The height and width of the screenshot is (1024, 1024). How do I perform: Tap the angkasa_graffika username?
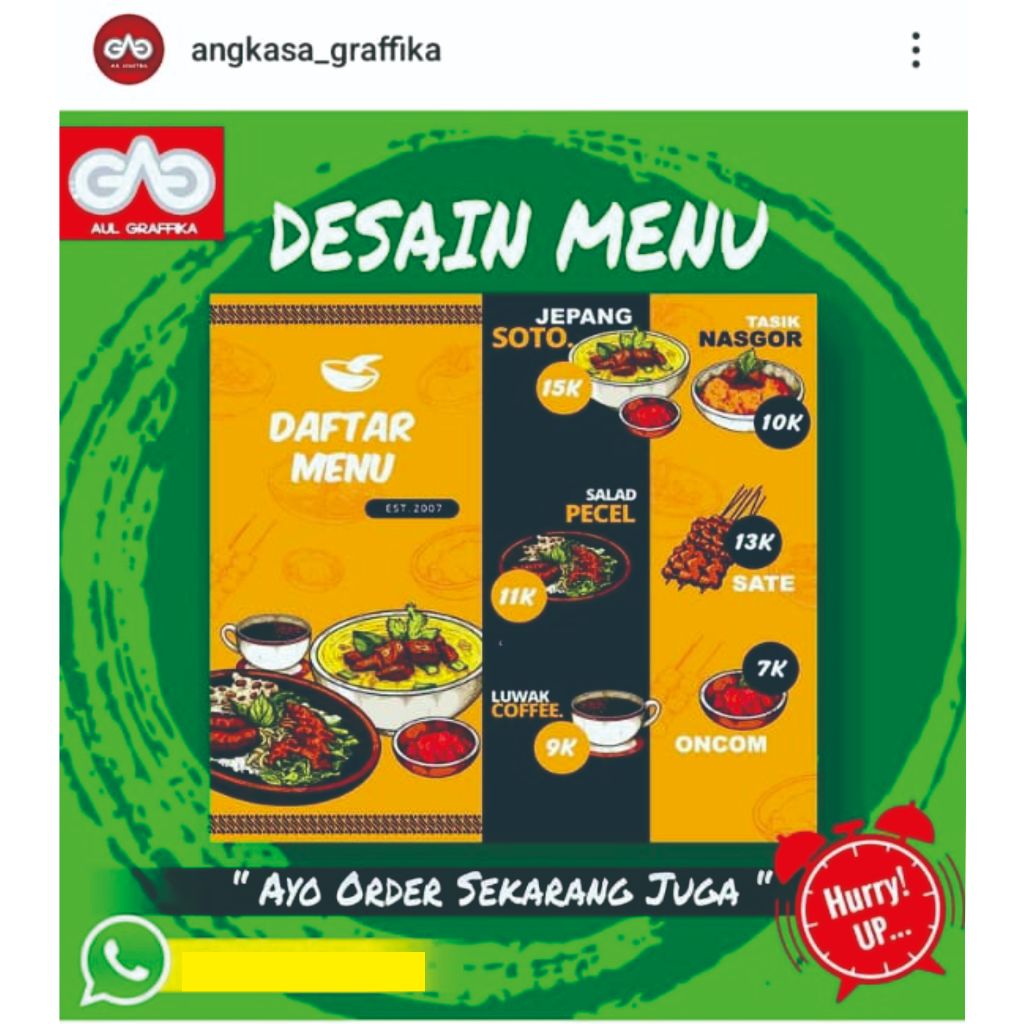pos(315,50)
